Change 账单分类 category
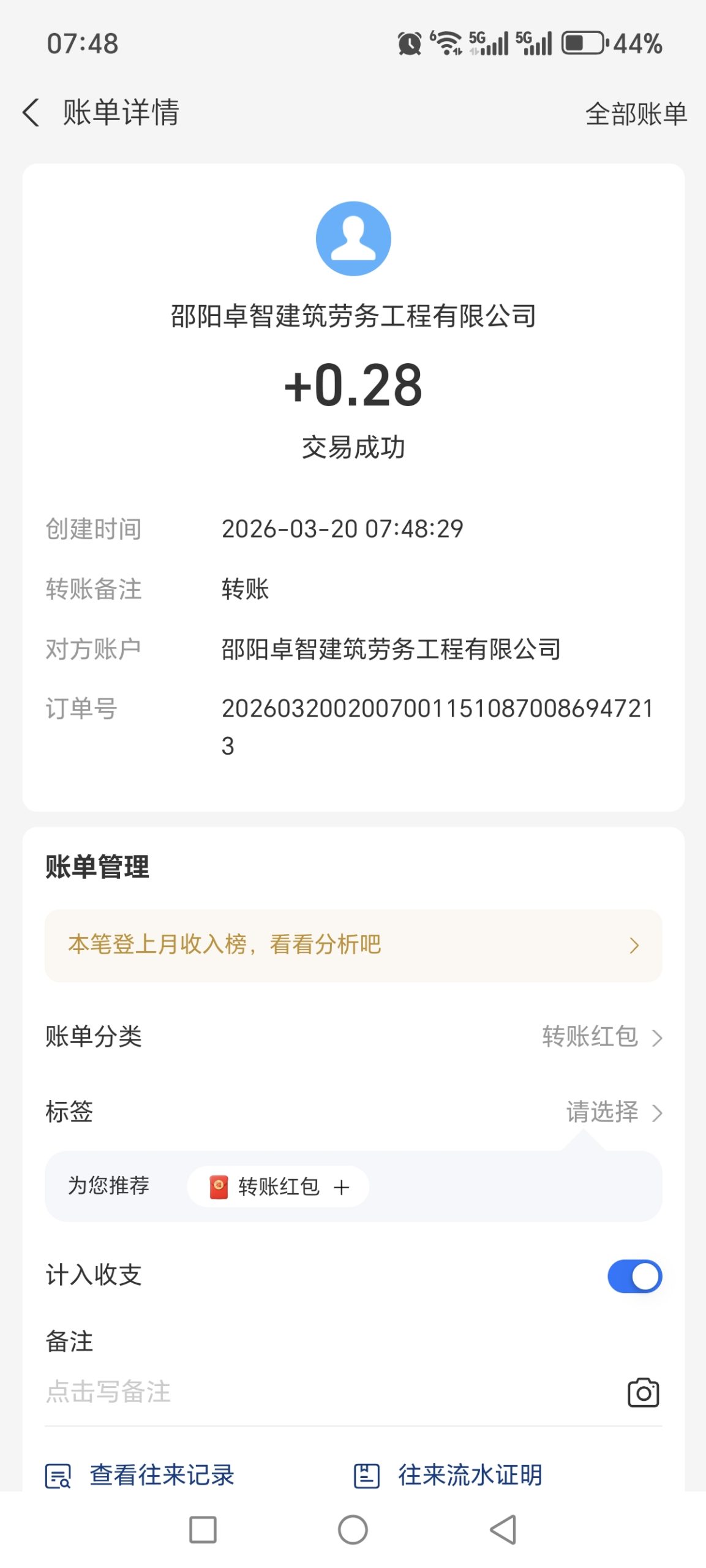Viewport: 706px width, 1568px height. pos(601,1037)
